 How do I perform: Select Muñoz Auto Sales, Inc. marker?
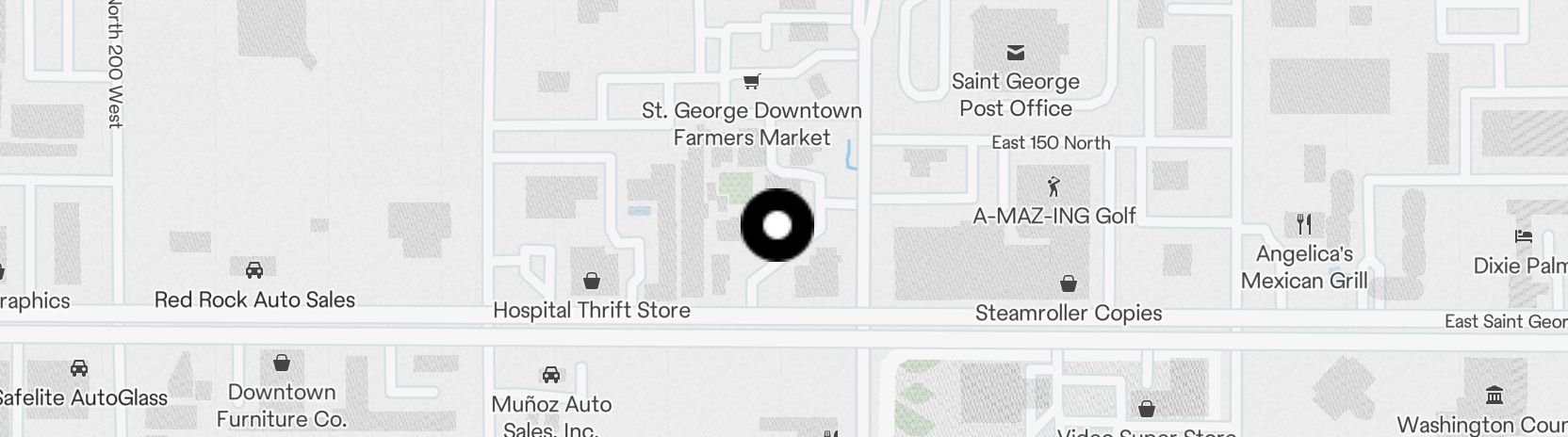[551, 375]
